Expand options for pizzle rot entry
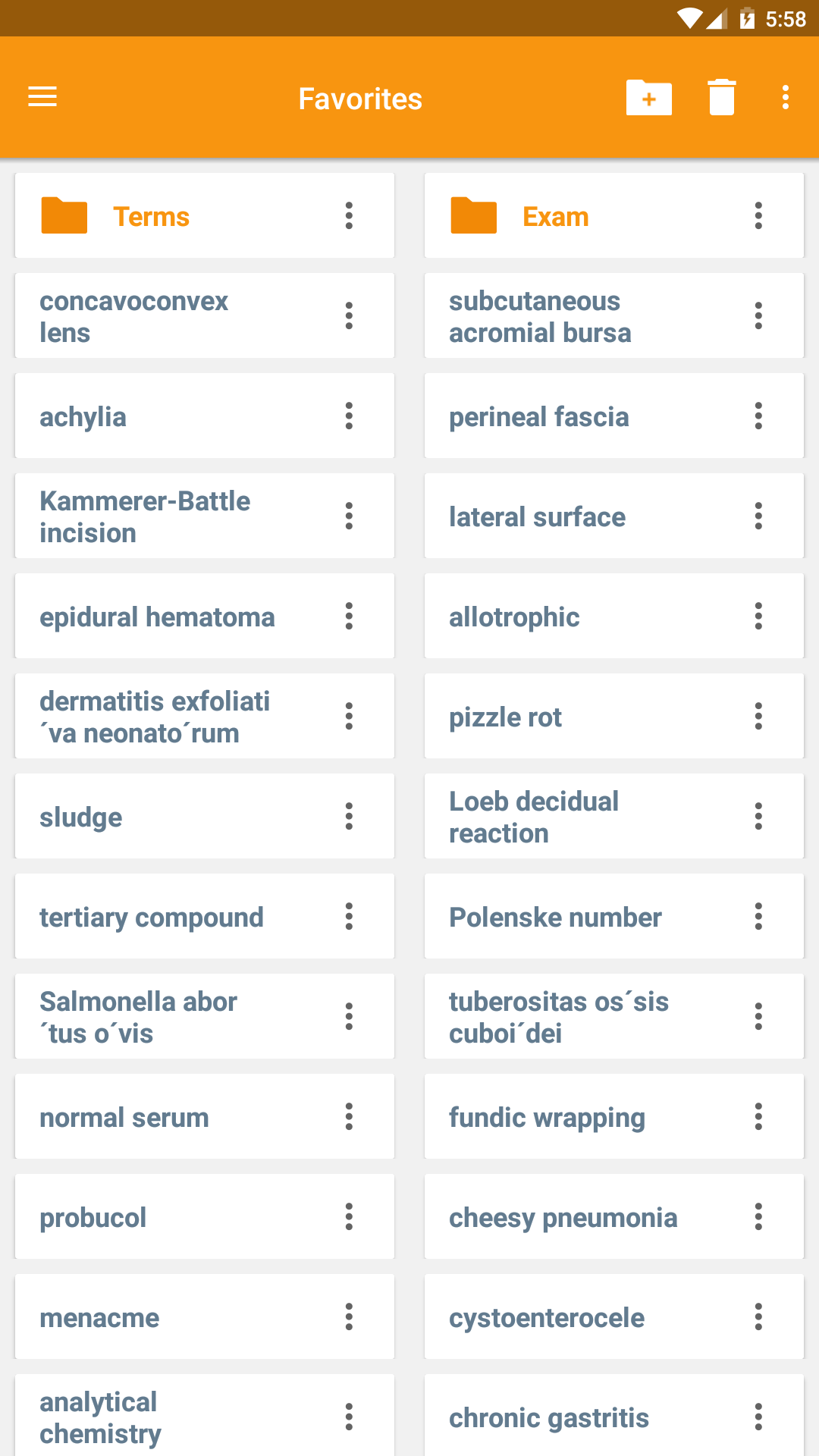This screenshot has height=1456, width=819. click(x=758, y=716)
